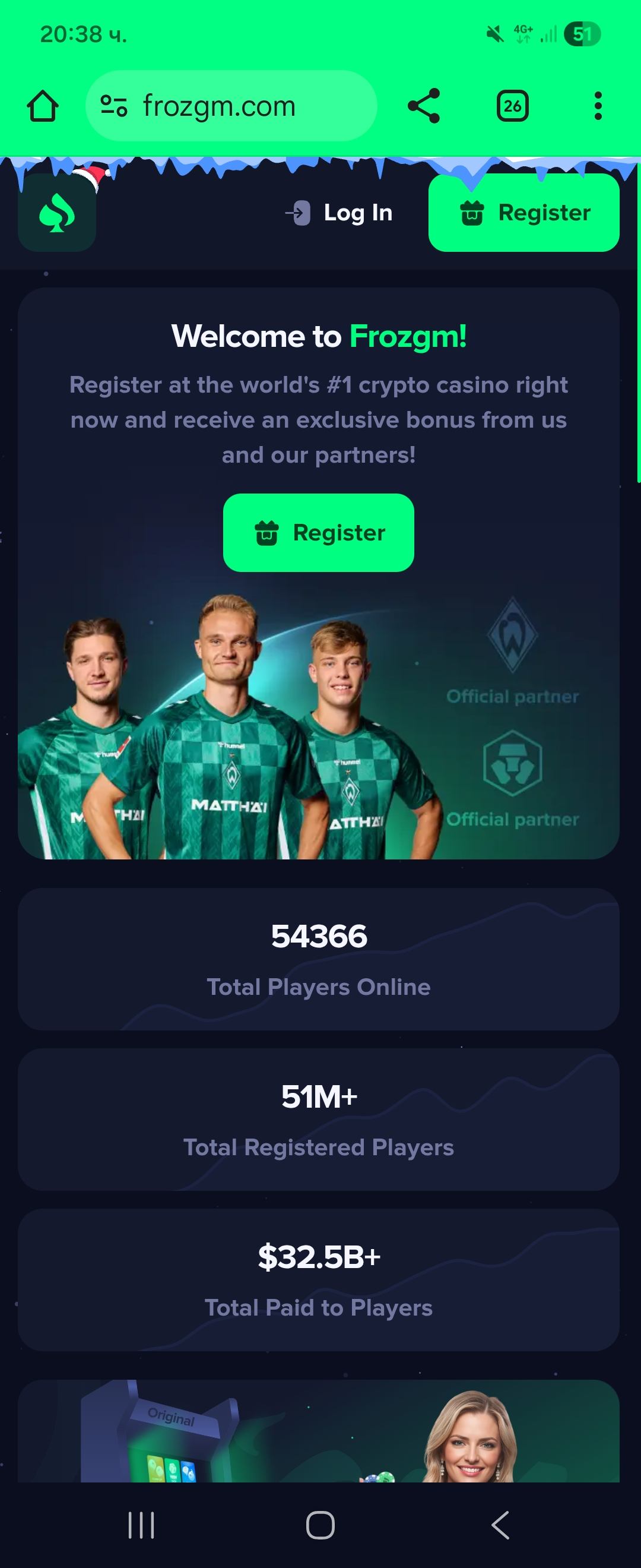The image size is (641, 1568).
Task: Open the frozgm.com address bar
Action: [x=231, y=106]
